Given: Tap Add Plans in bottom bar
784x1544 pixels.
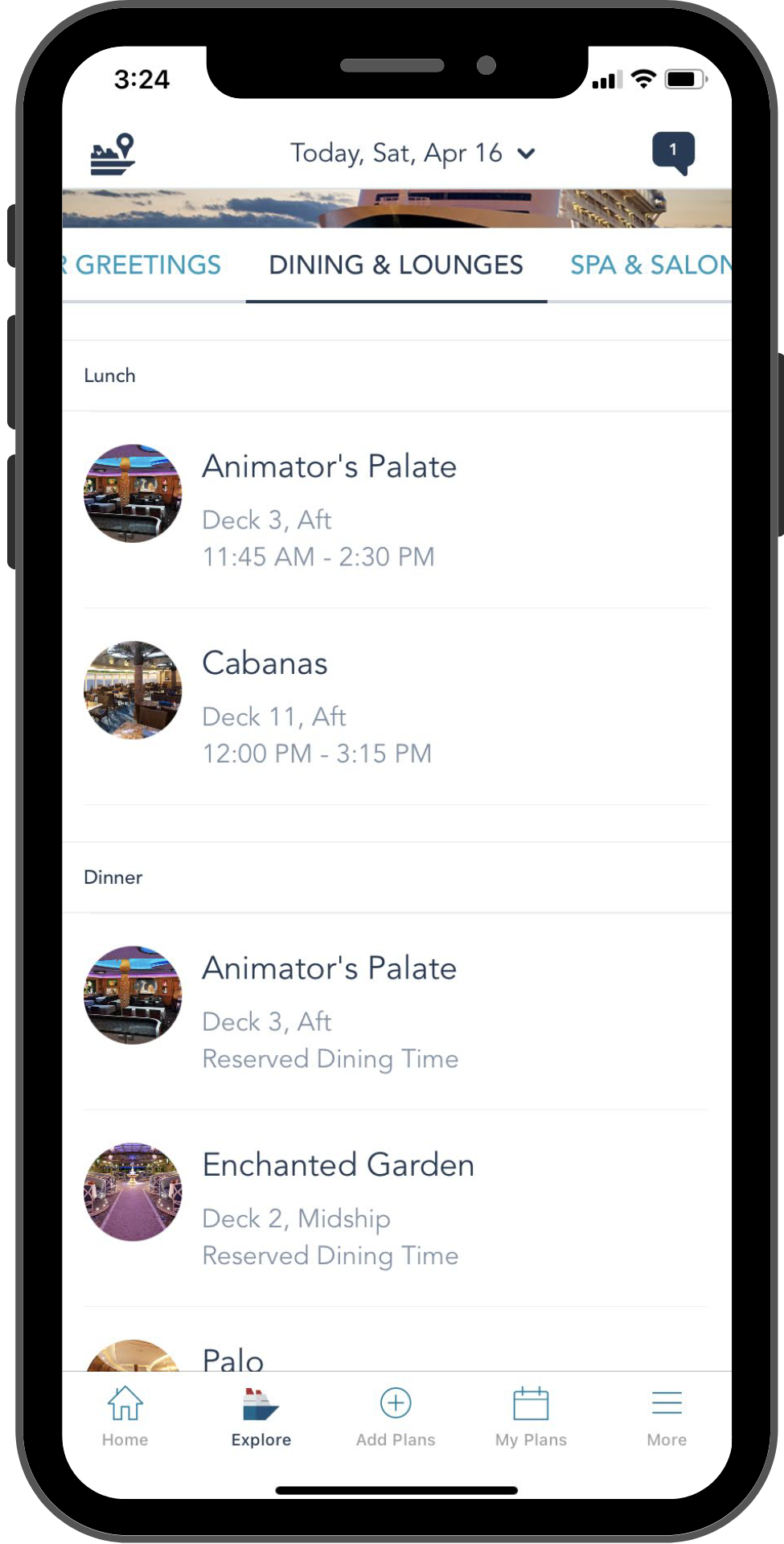Looking at the screenshot, I should tap(396, 1417).
